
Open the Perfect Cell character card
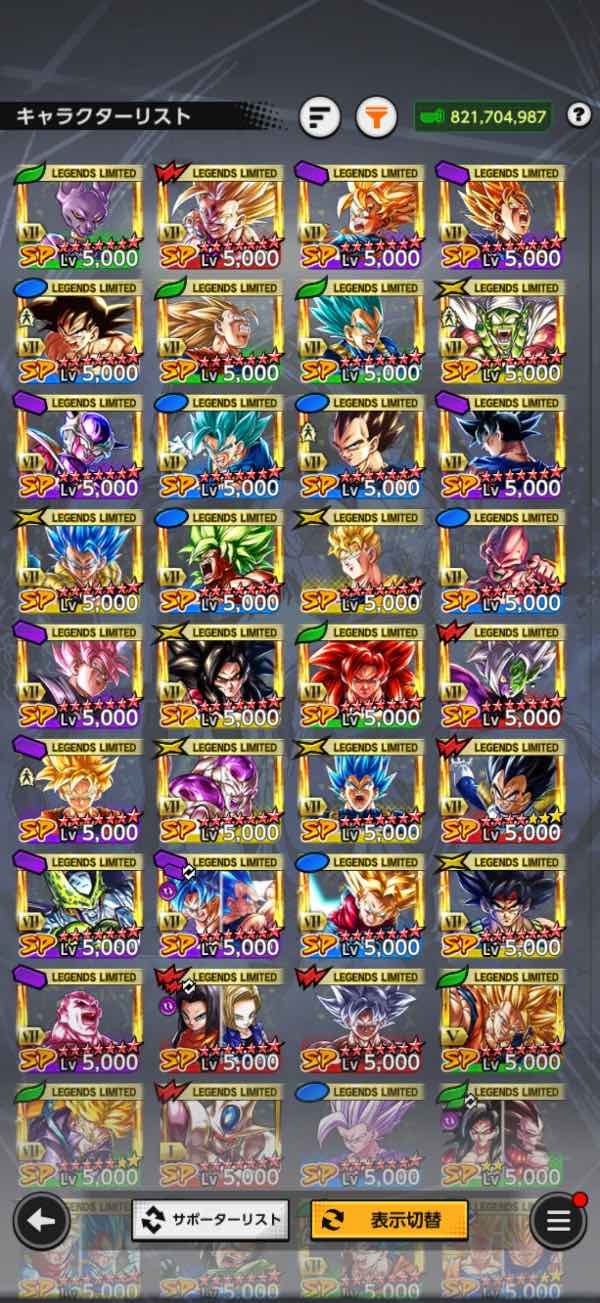coord(78,908)
